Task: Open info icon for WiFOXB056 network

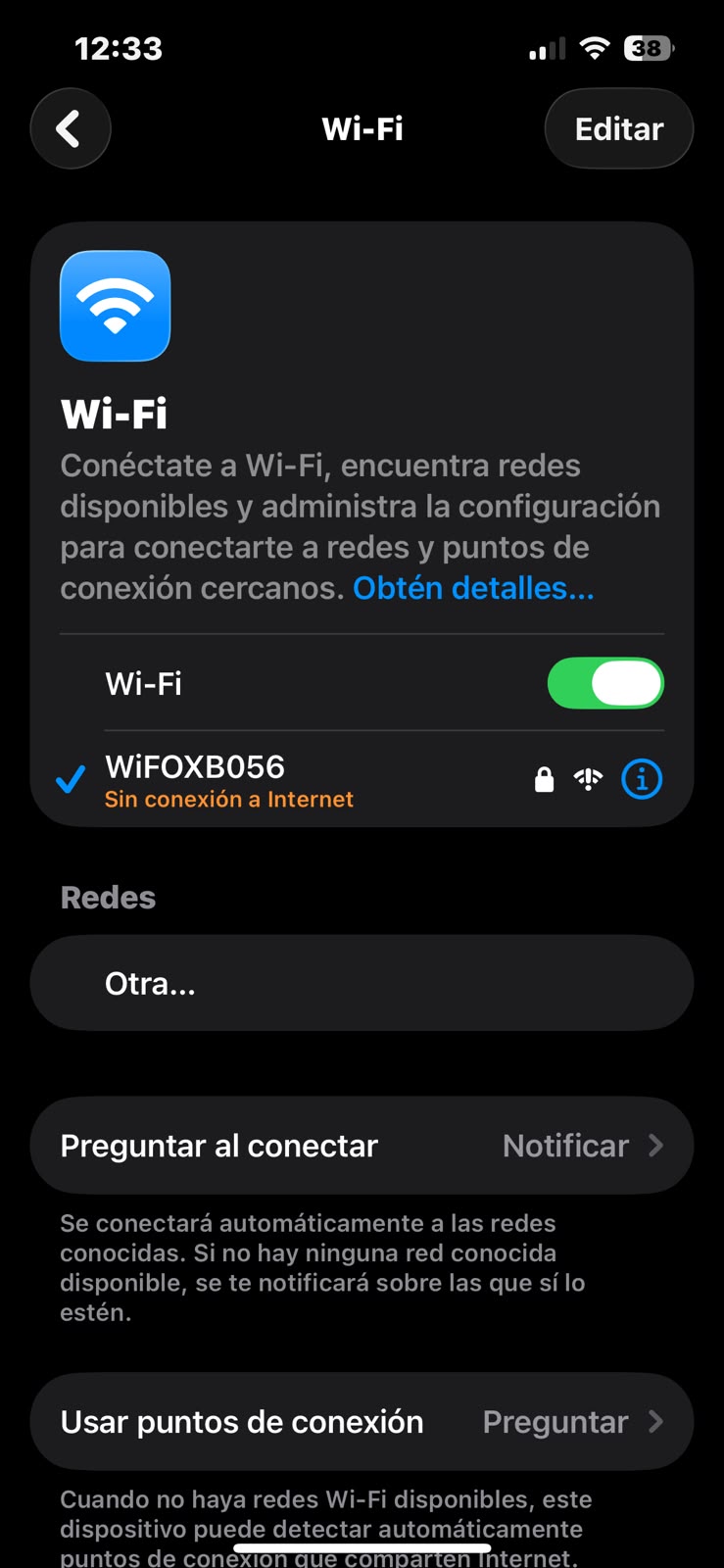Action: pos(642,780)
